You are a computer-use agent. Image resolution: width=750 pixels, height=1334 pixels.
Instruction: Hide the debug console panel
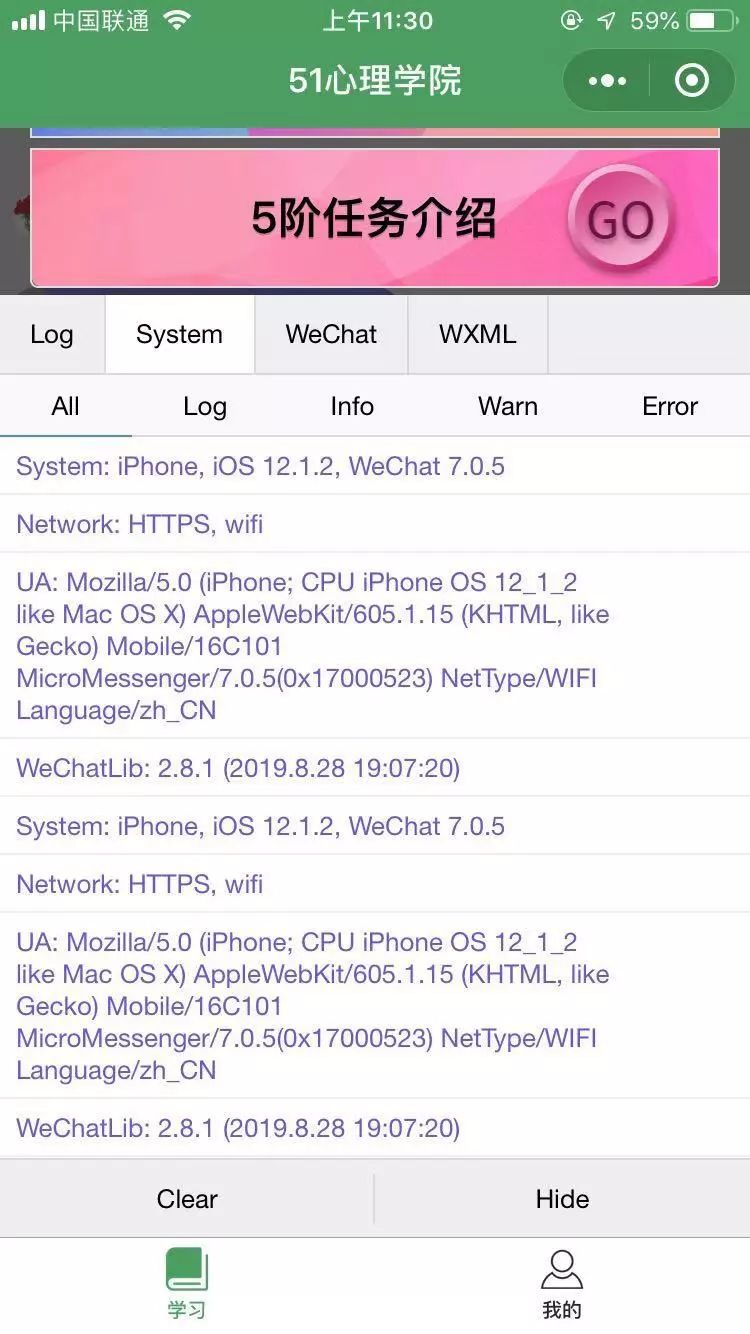pos(563,1199)
